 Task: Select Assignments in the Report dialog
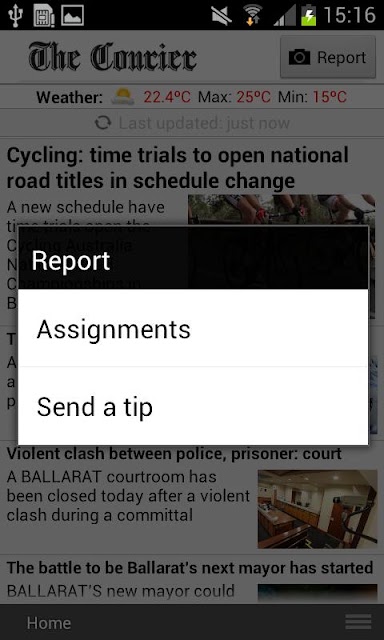point(193,328)
